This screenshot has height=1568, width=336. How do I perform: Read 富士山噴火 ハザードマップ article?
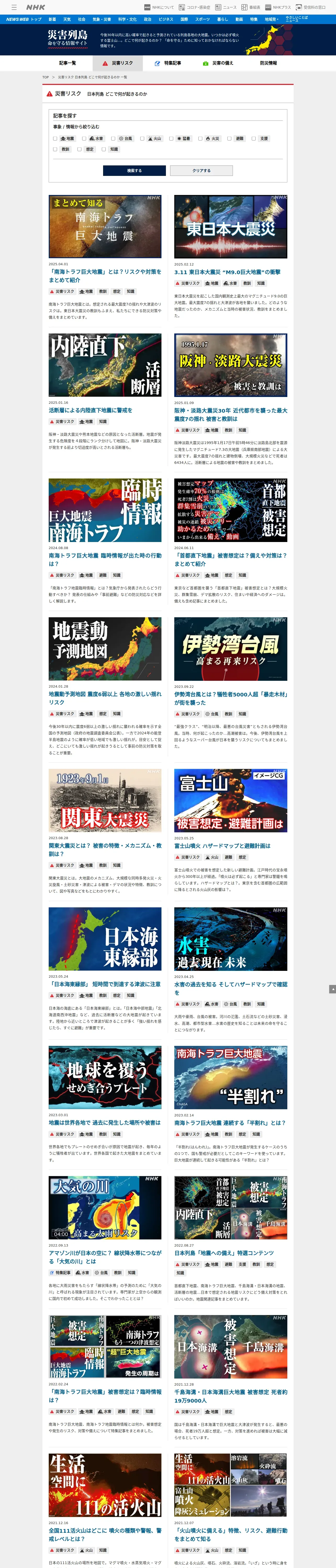click(222, 845)
